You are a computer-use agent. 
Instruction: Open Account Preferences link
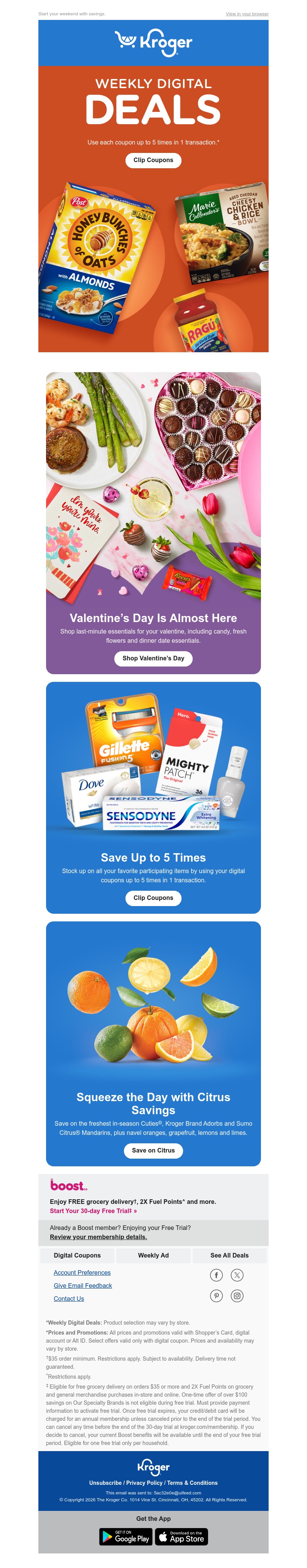(x=82, y=1273)
